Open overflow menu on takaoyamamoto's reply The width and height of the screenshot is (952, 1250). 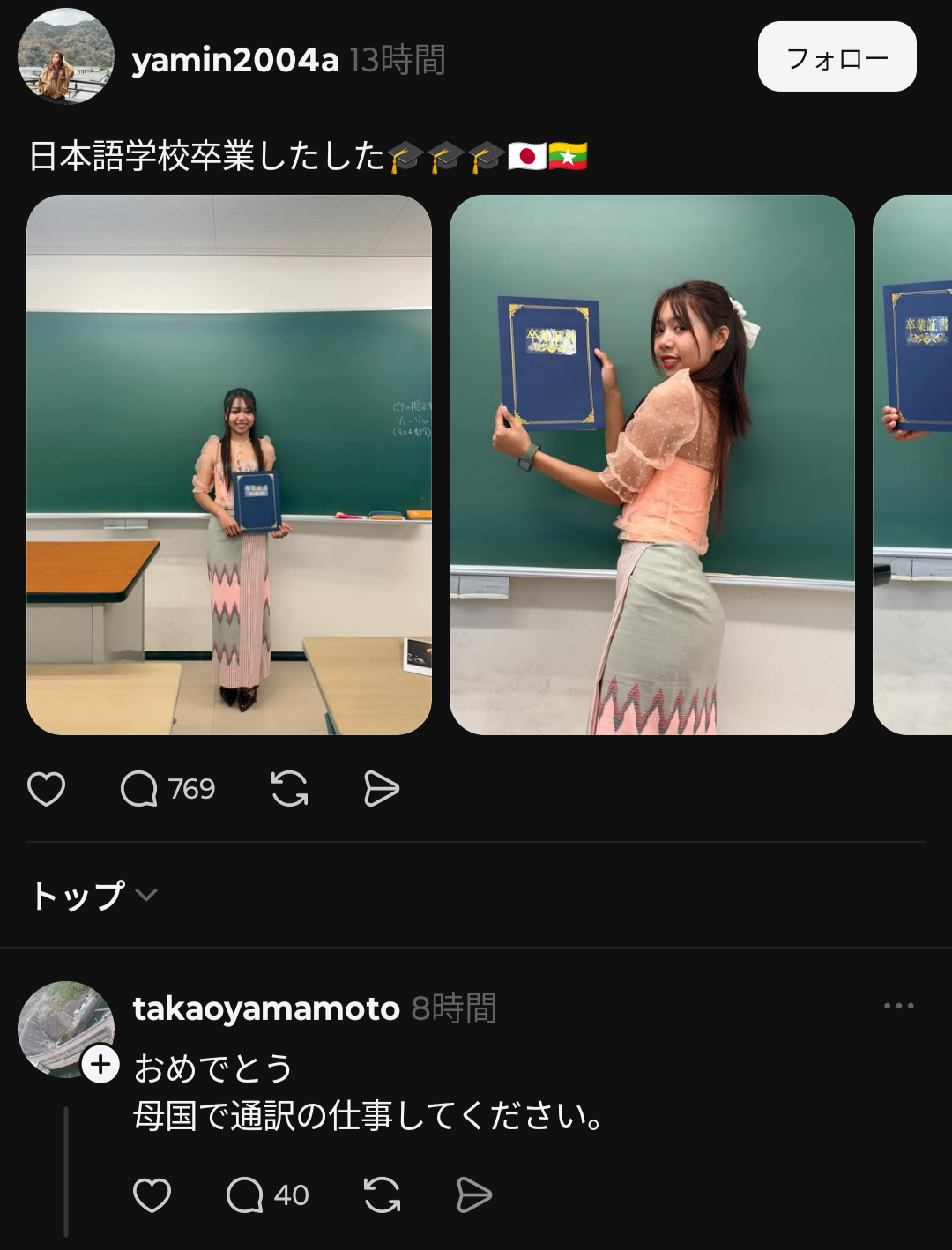pyautogui.click(x=898, y=1006)
